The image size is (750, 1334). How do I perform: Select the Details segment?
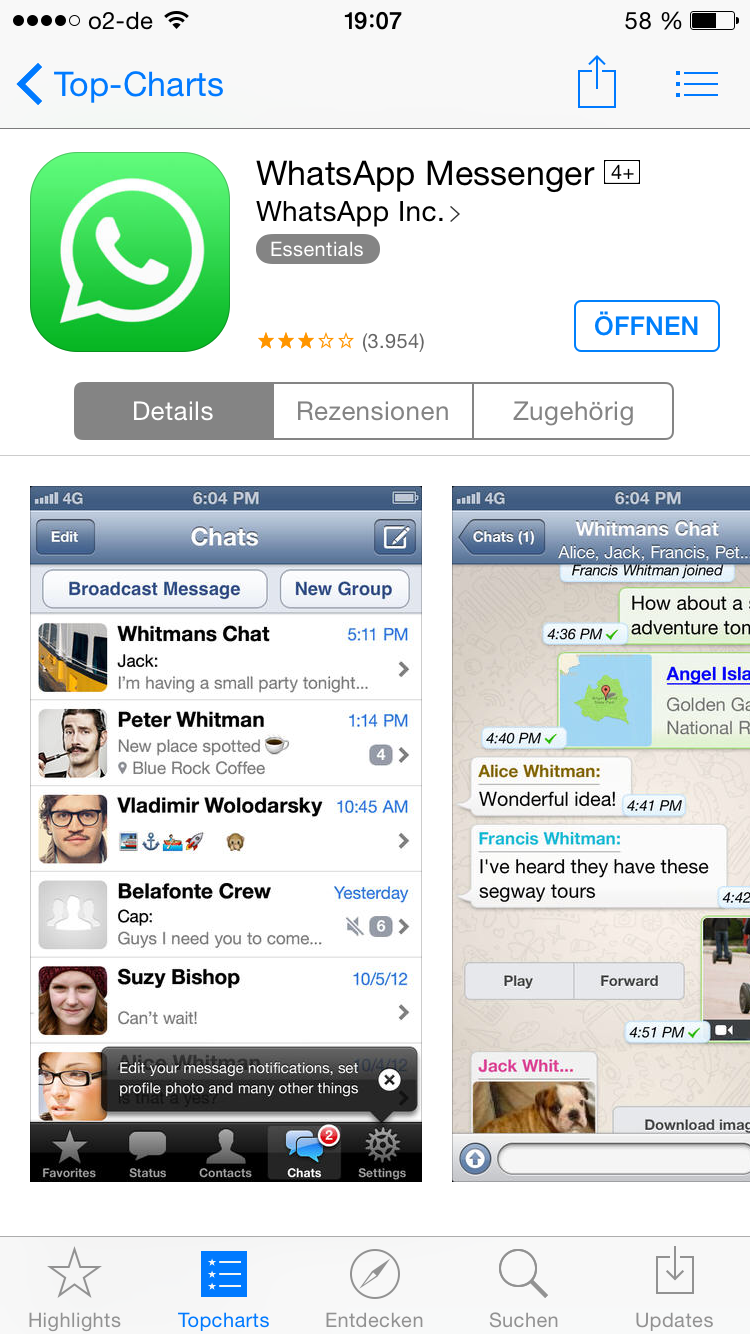click(173, 411)
